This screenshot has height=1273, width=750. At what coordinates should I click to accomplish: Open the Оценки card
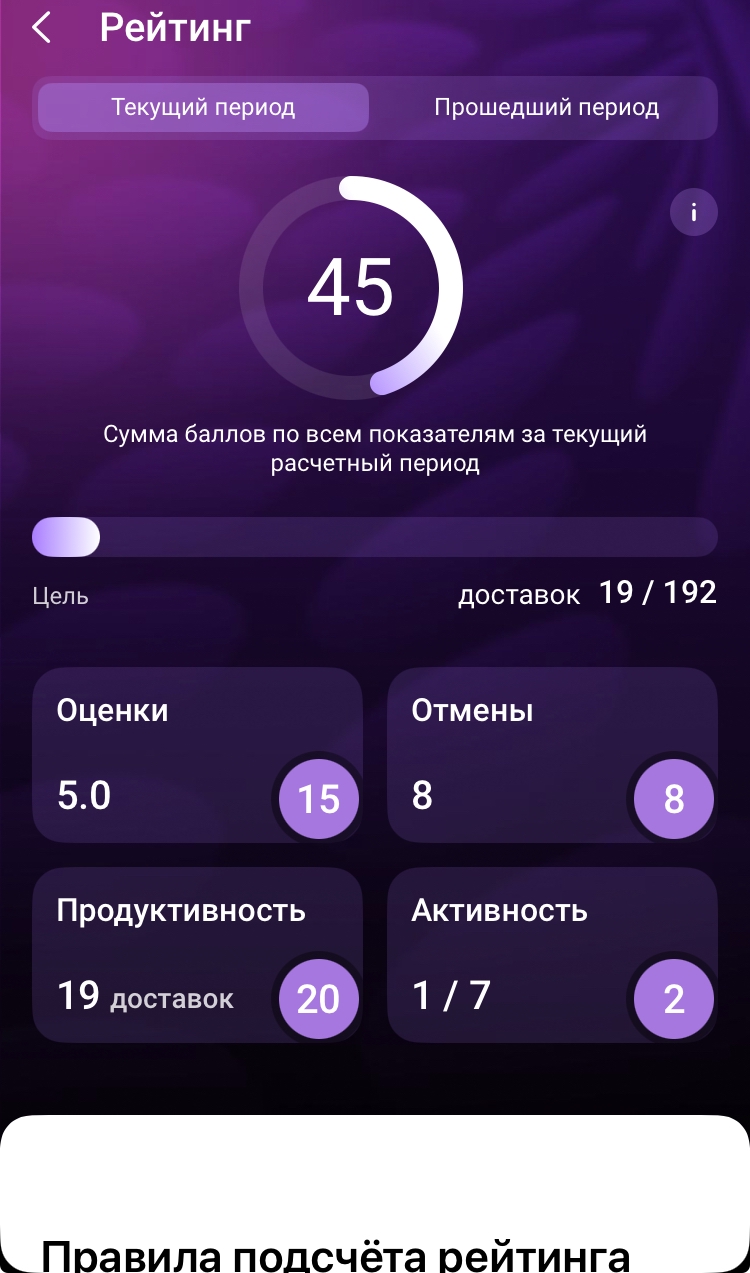coord(198,755)
